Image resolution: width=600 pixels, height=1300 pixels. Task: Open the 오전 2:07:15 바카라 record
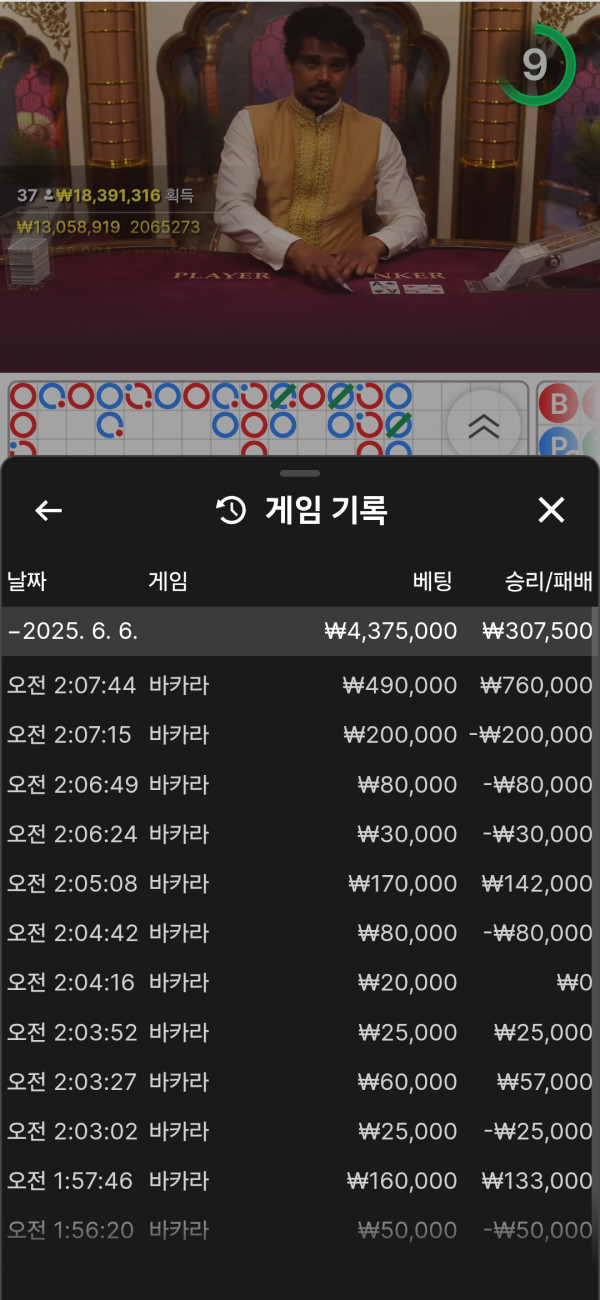298,735
